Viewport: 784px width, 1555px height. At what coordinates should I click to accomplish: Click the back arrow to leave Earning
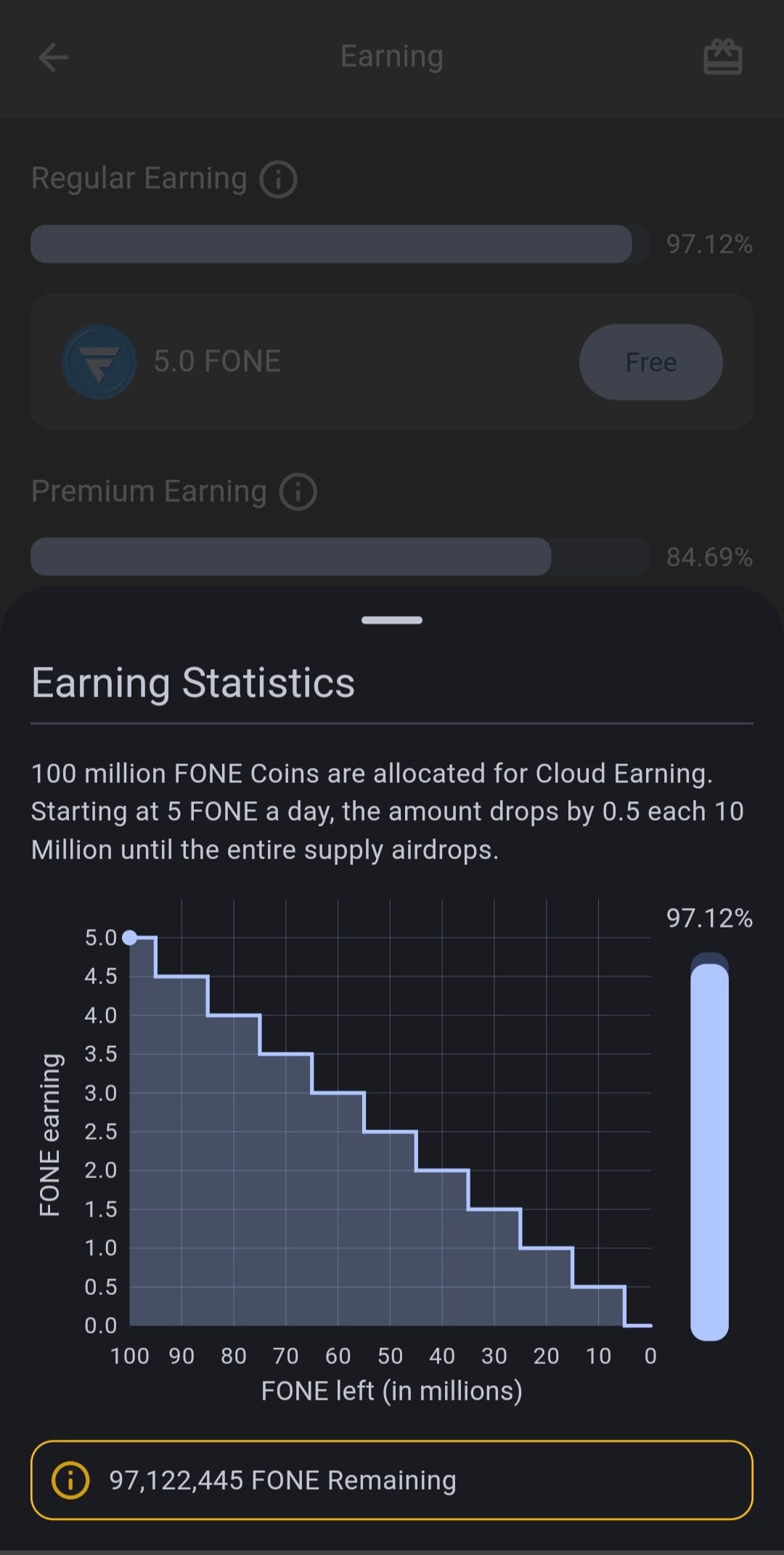[x=53, y=57]
